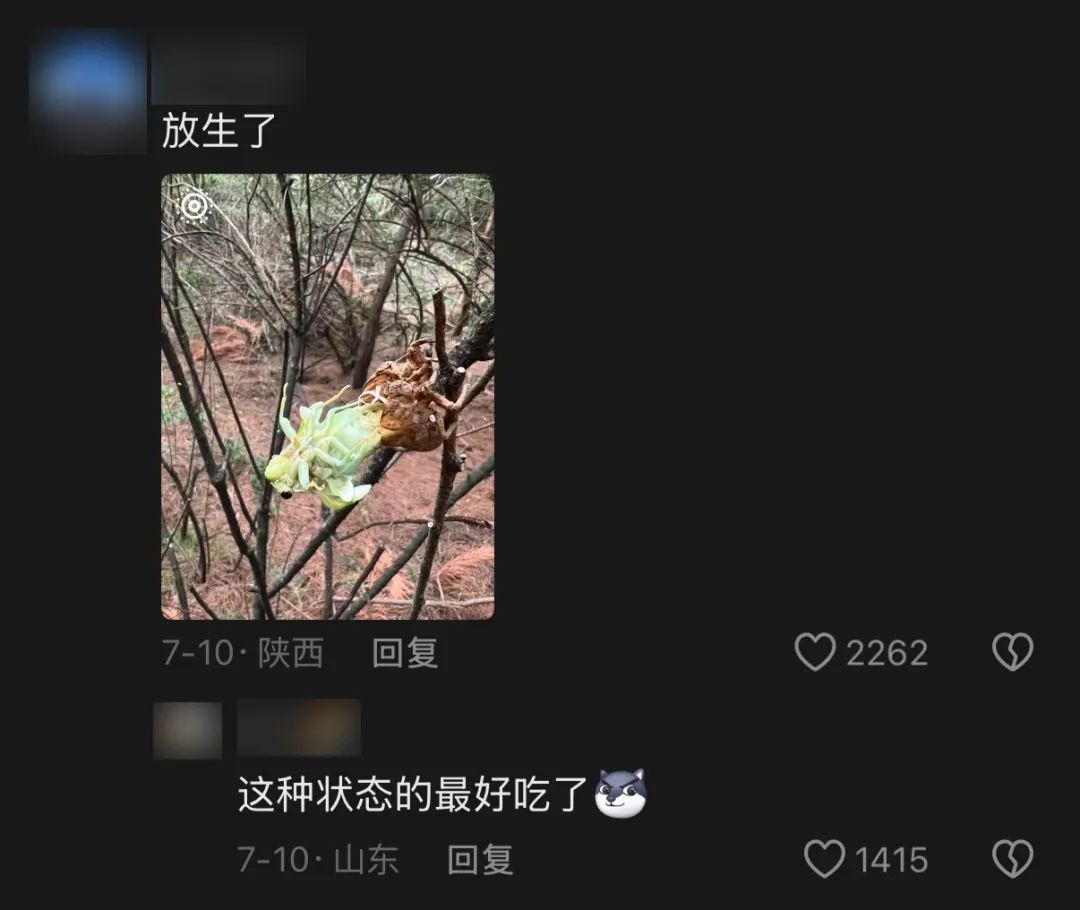Open the avatar of the 山东 replier
Screen dimensions: 1080x910
click(187, 730)
